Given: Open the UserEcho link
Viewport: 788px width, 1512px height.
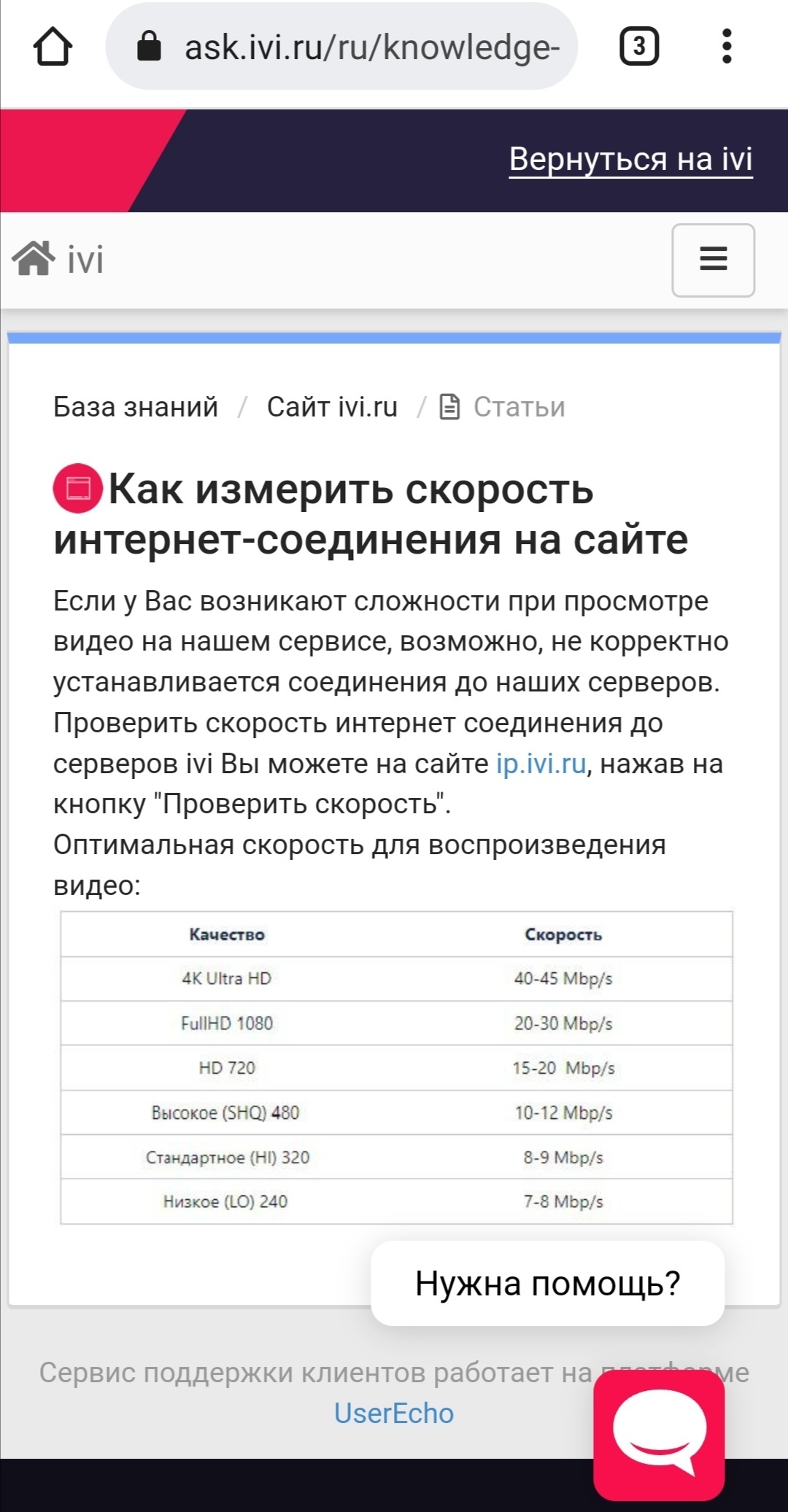Looking at the screenshot, I should 393,1413.
